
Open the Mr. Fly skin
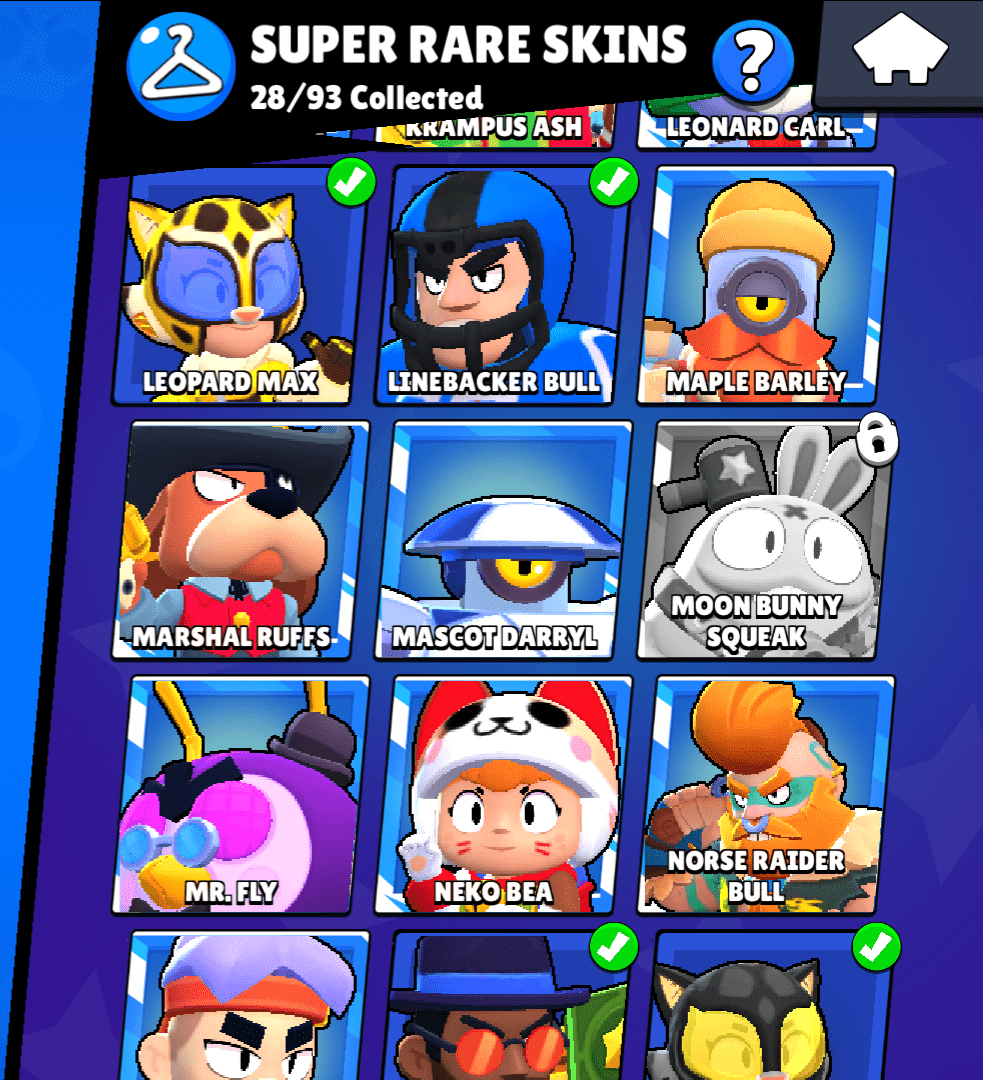click(x=240, y=796)
